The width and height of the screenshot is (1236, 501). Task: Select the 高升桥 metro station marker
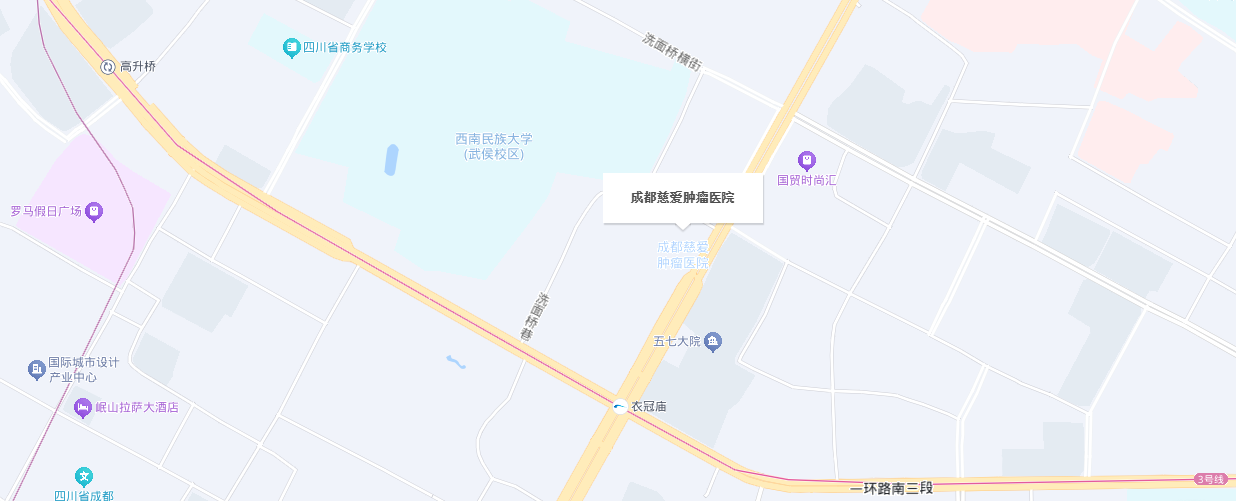(108, 66)
